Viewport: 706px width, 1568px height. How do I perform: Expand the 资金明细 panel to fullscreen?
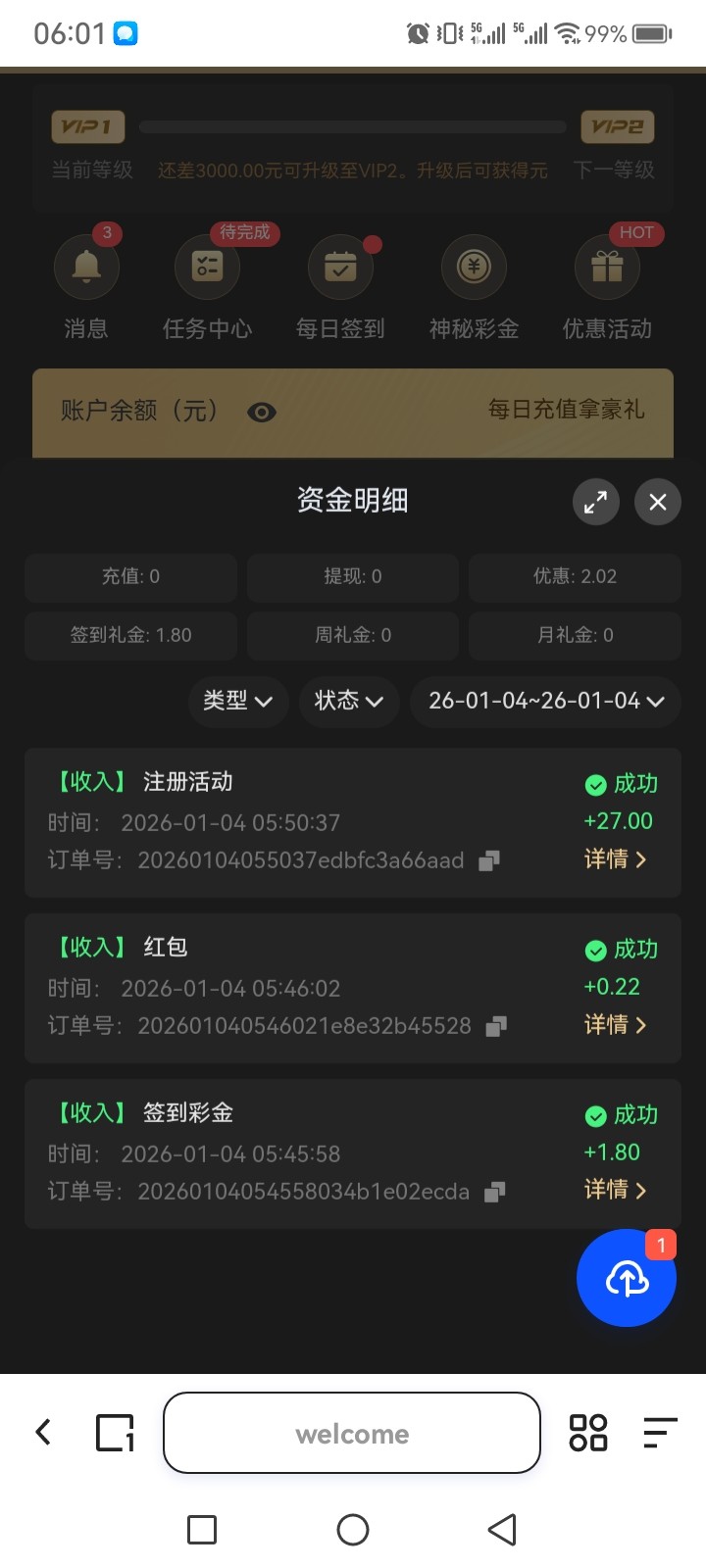click(x=595, y=502)
